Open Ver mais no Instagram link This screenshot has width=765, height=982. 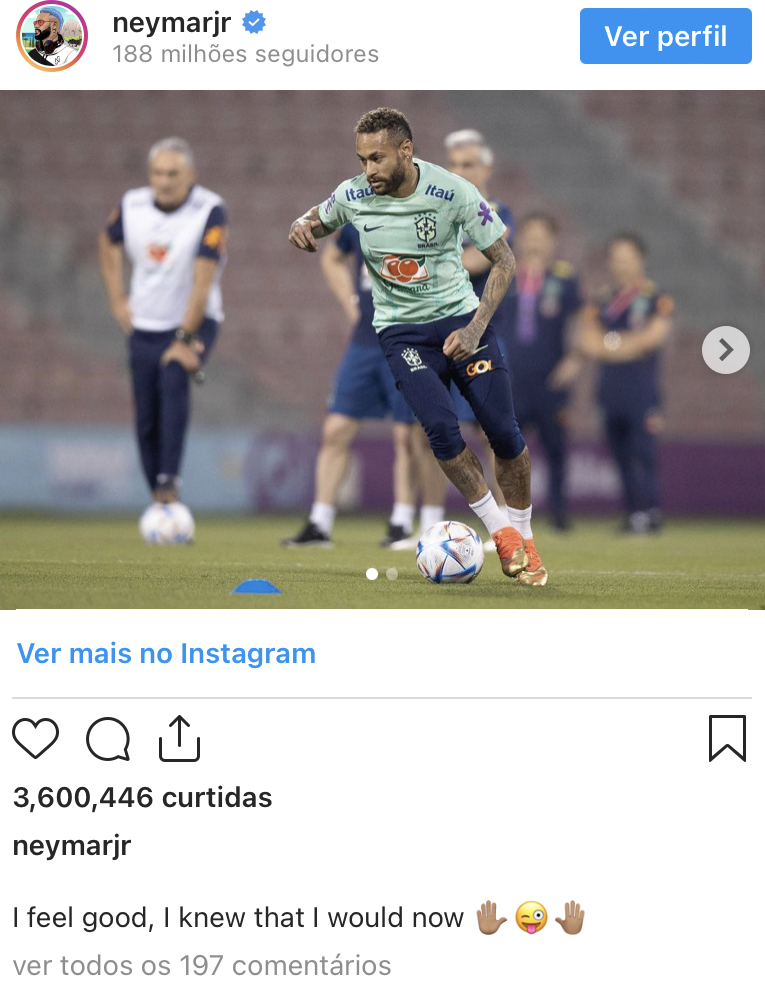(166, 654)
